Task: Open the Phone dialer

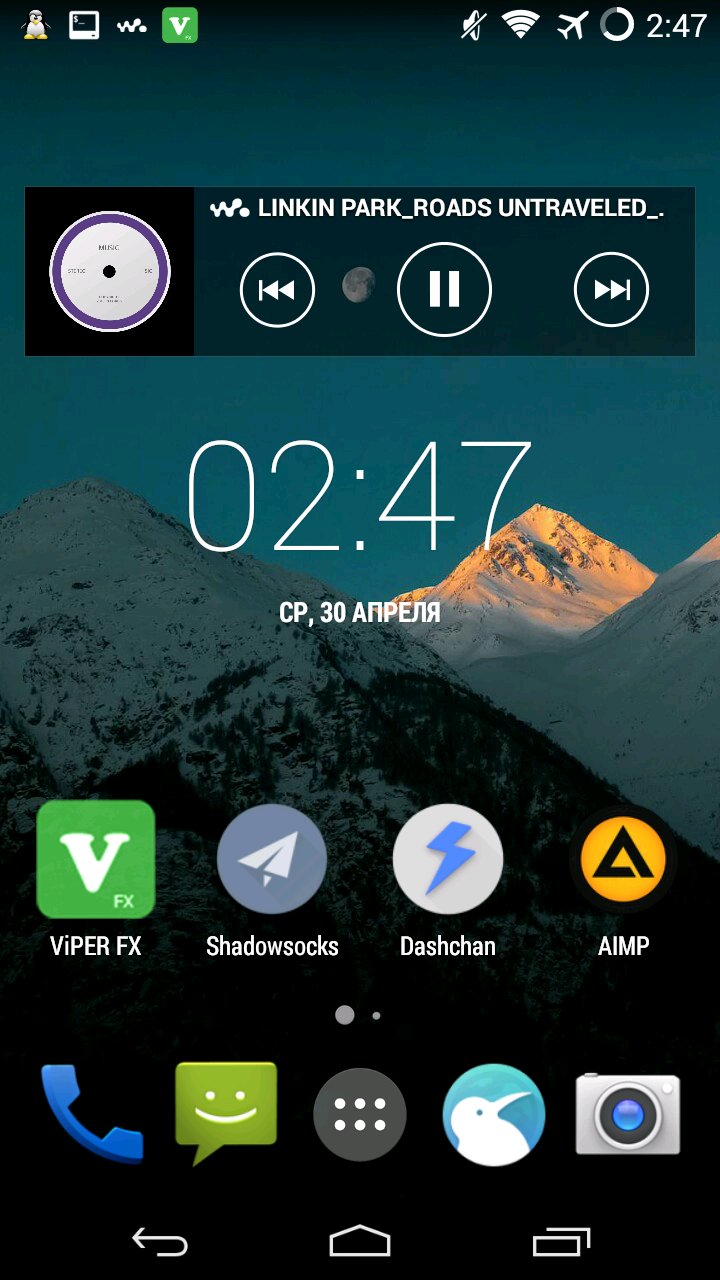Action: click(x=90, y=1113)
